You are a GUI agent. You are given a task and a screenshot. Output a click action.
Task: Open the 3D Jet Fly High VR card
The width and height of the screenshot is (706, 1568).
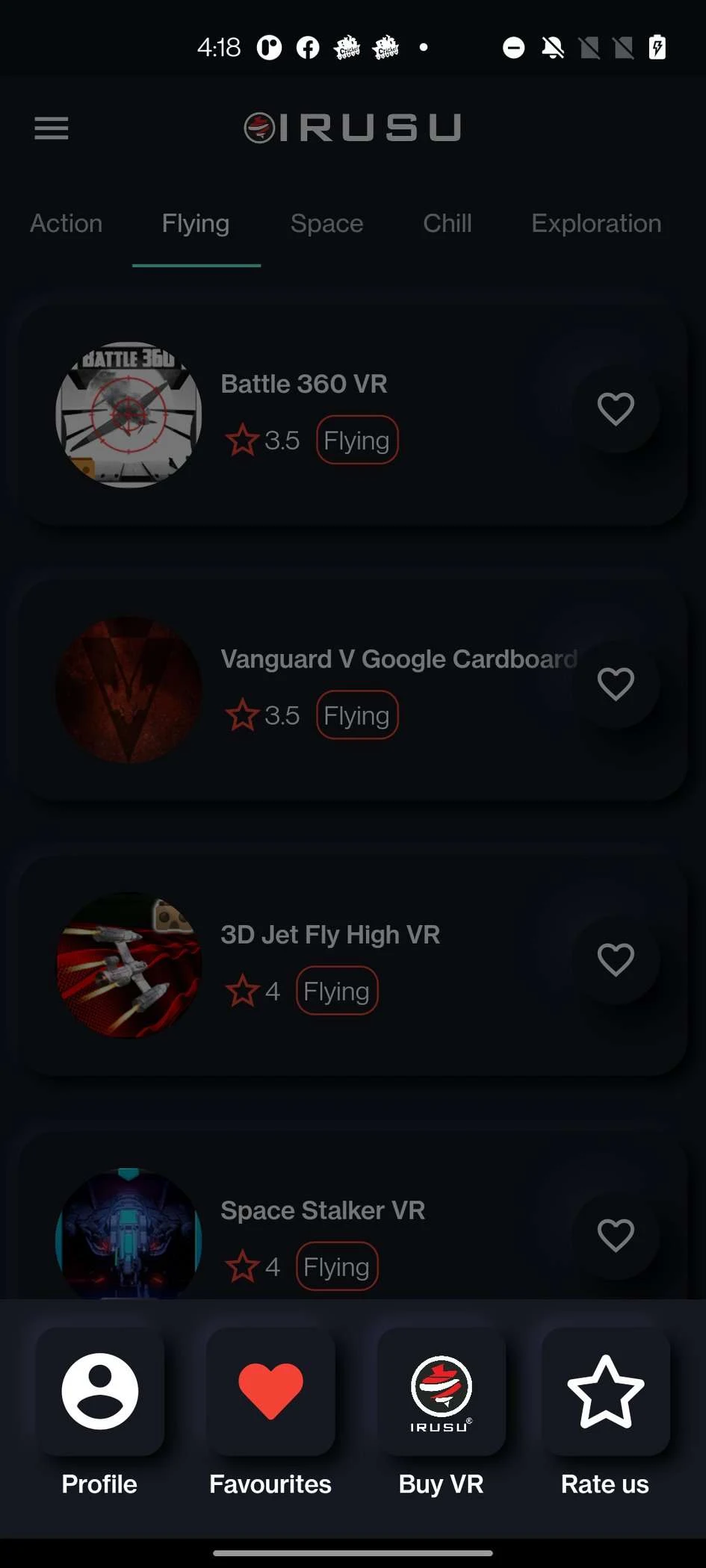(353, 965)
